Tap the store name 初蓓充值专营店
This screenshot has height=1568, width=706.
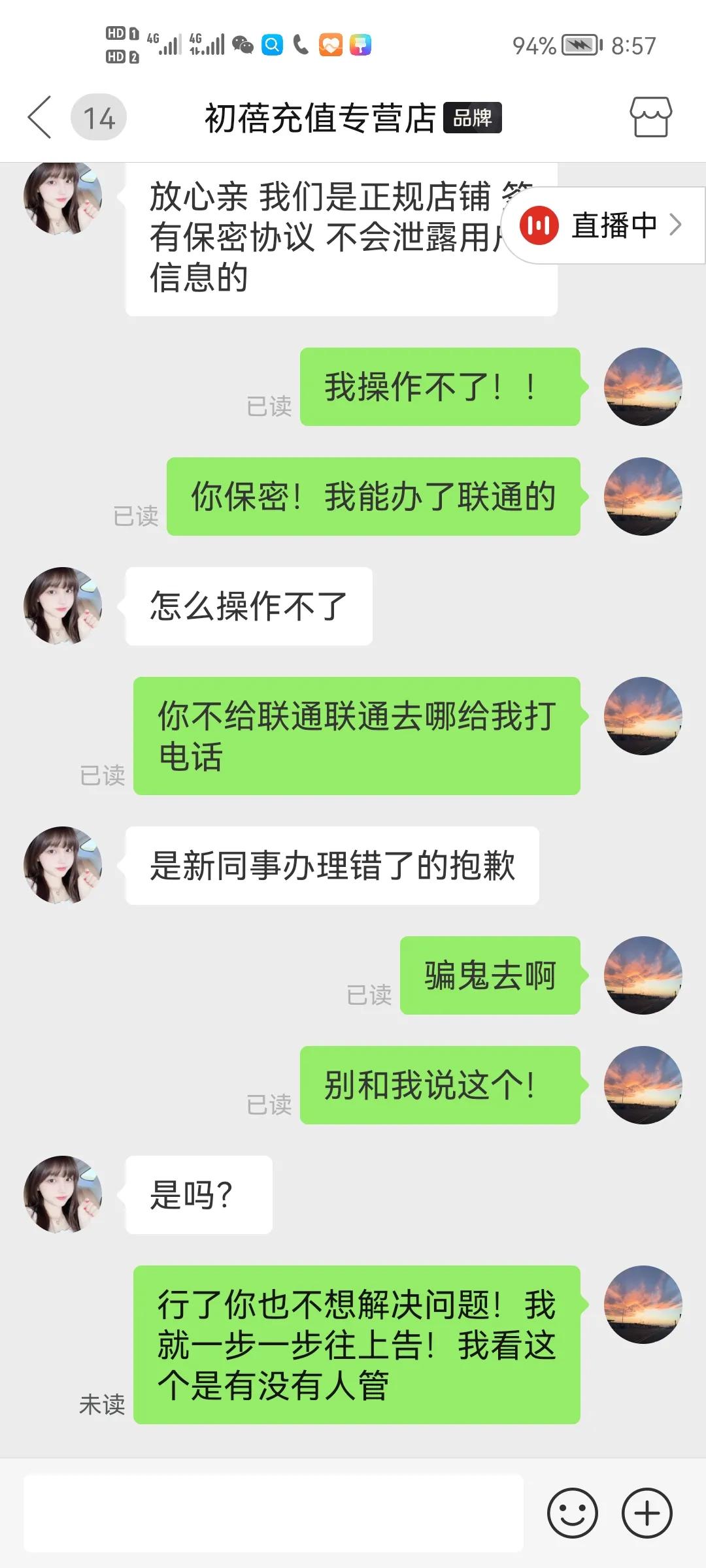(x=320, y=118)
